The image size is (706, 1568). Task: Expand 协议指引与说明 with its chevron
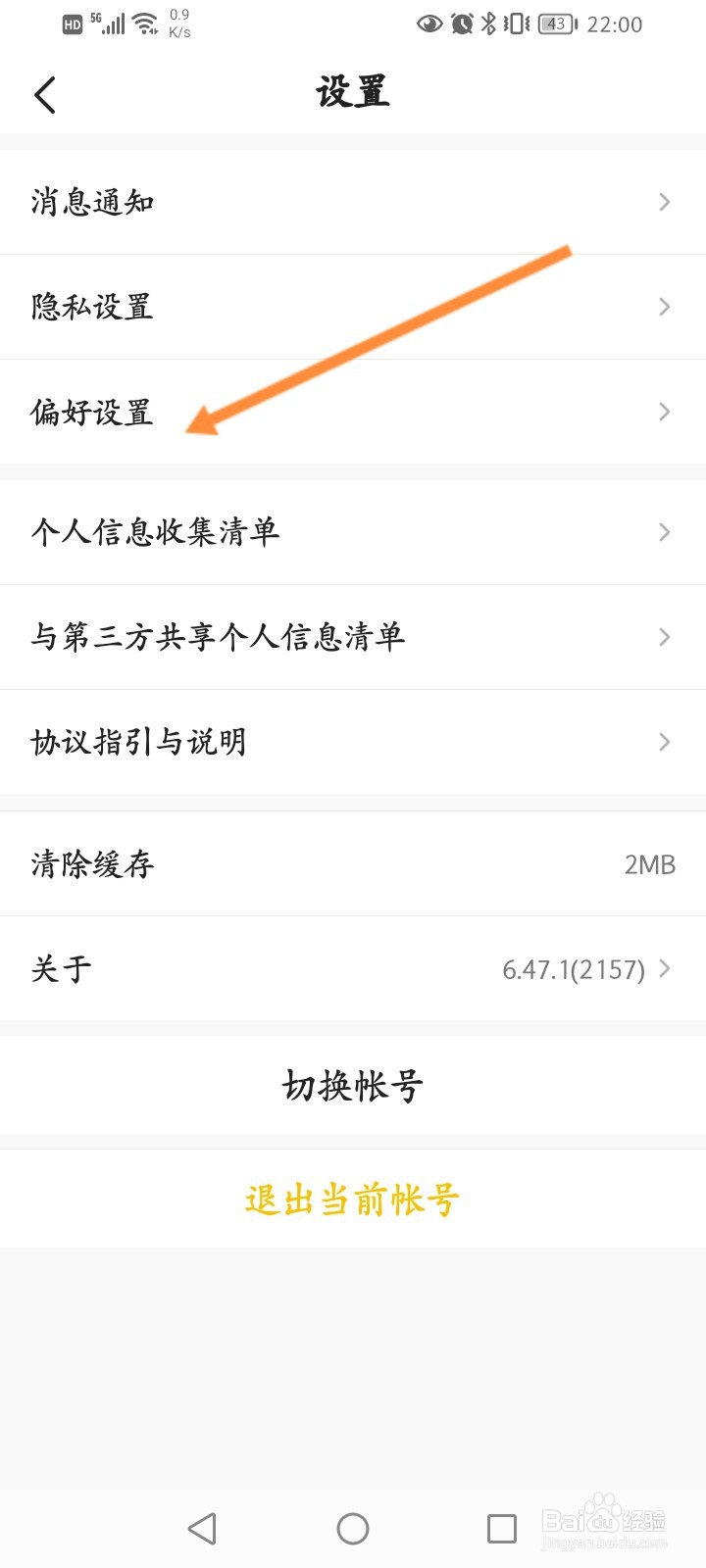coord(665,742)
